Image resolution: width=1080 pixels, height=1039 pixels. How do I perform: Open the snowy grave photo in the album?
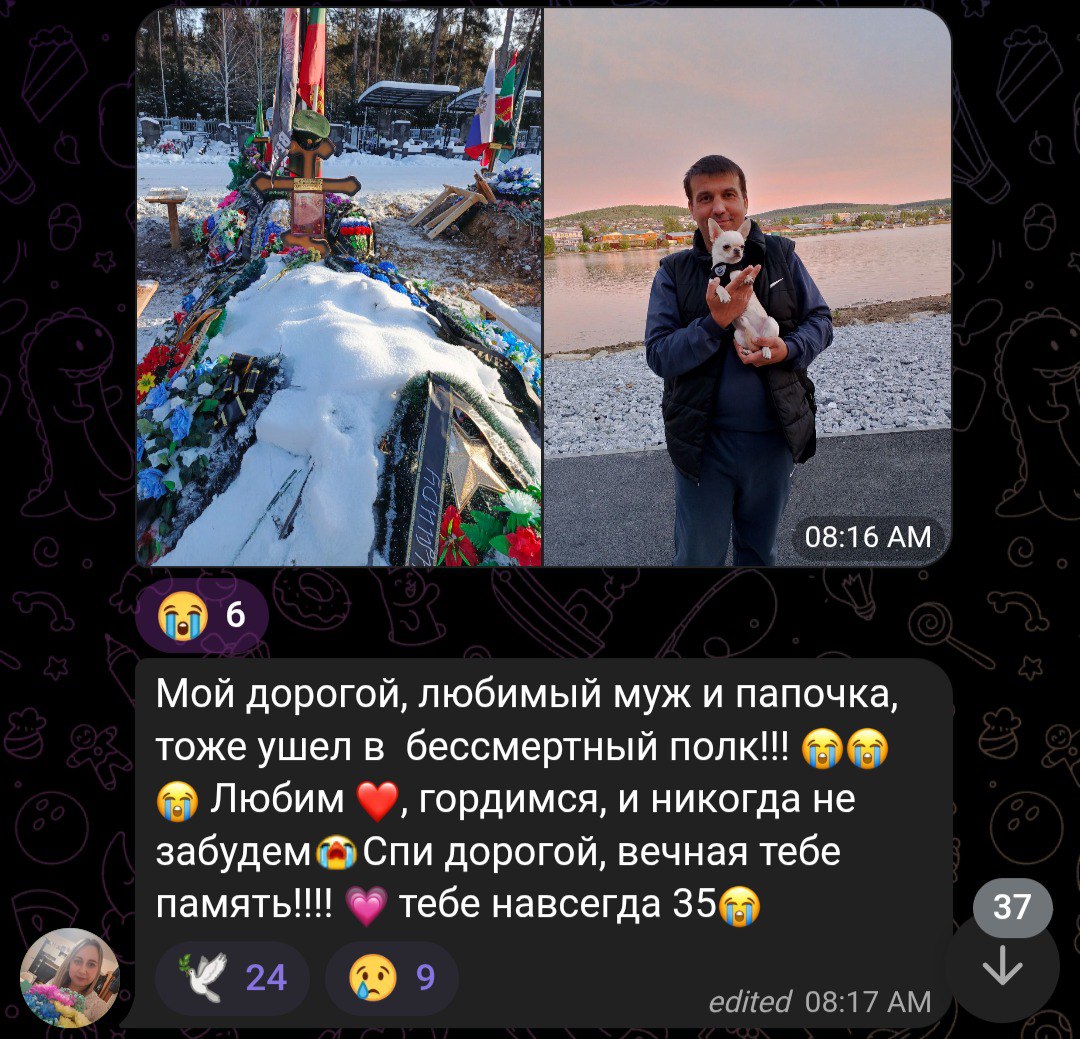pos(339,287)
